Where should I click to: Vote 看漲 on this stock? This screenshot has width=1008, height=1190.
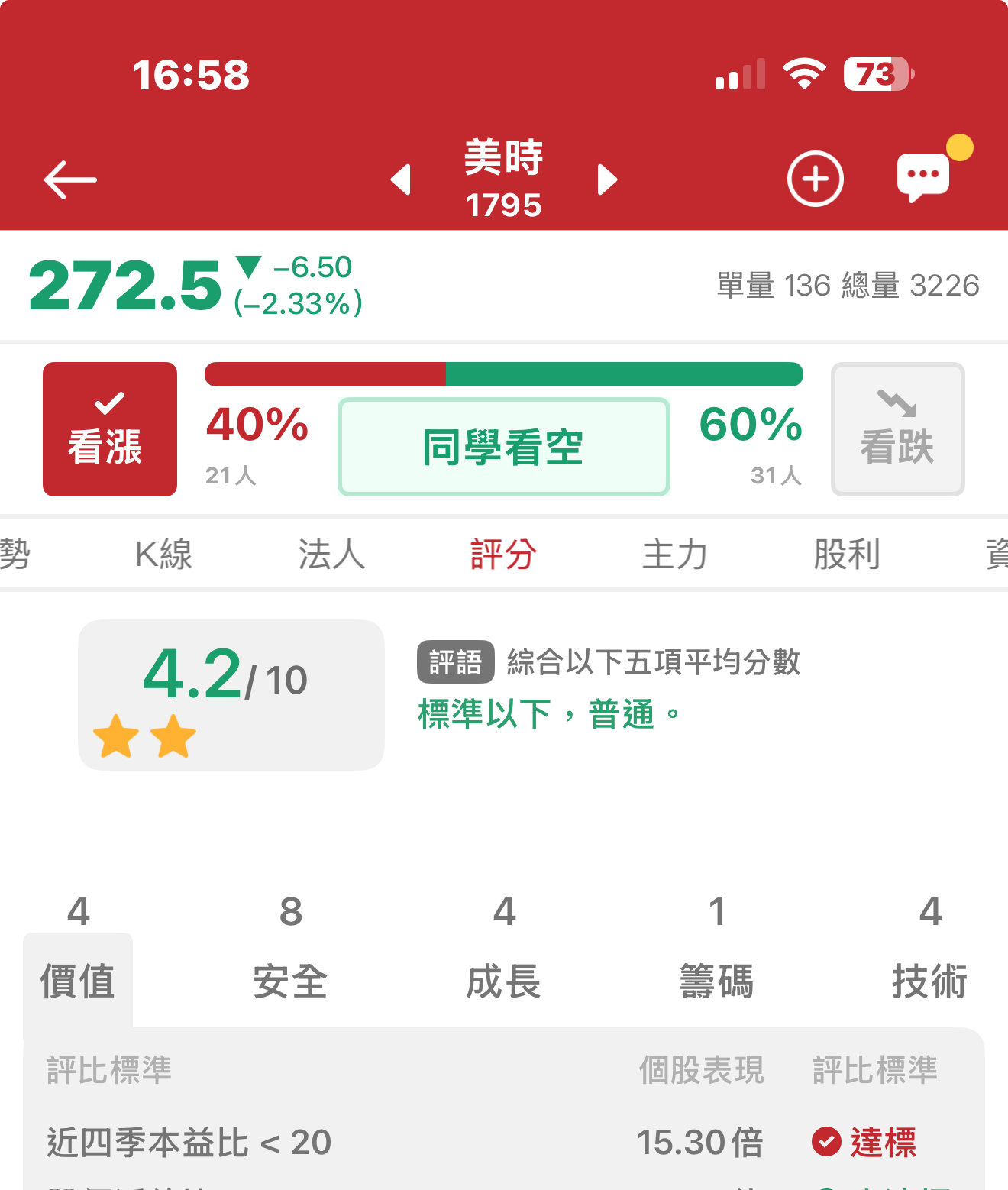[x=110, y=429]
